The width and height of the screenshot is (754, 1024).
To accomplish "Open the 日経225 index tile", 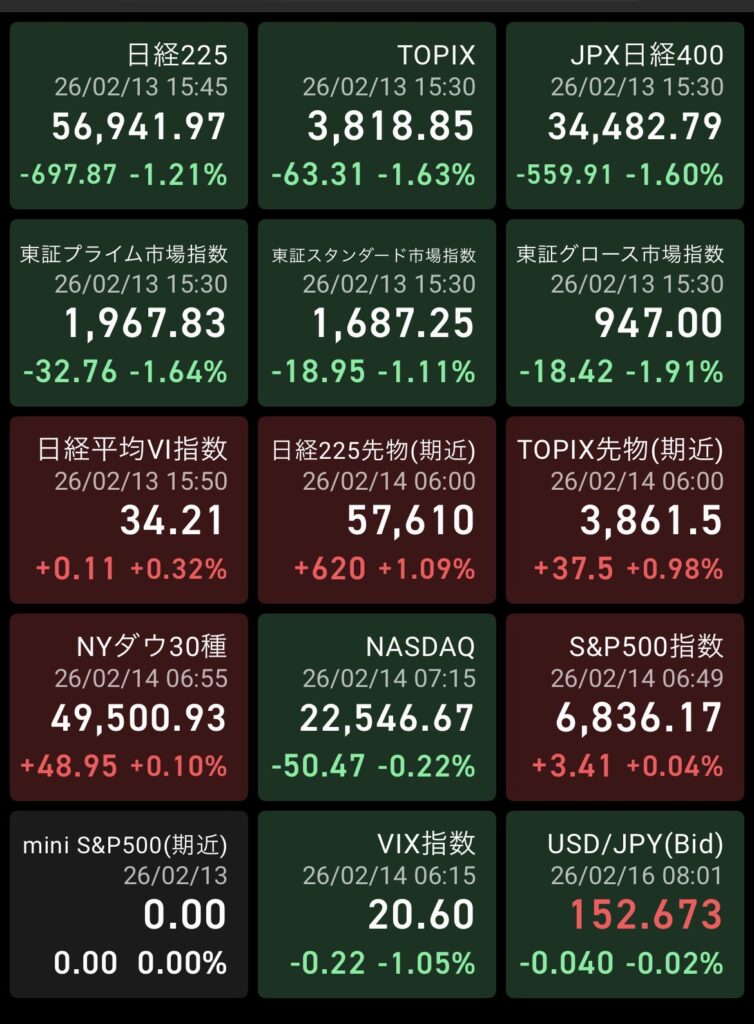I will click(x=129, y=115).
